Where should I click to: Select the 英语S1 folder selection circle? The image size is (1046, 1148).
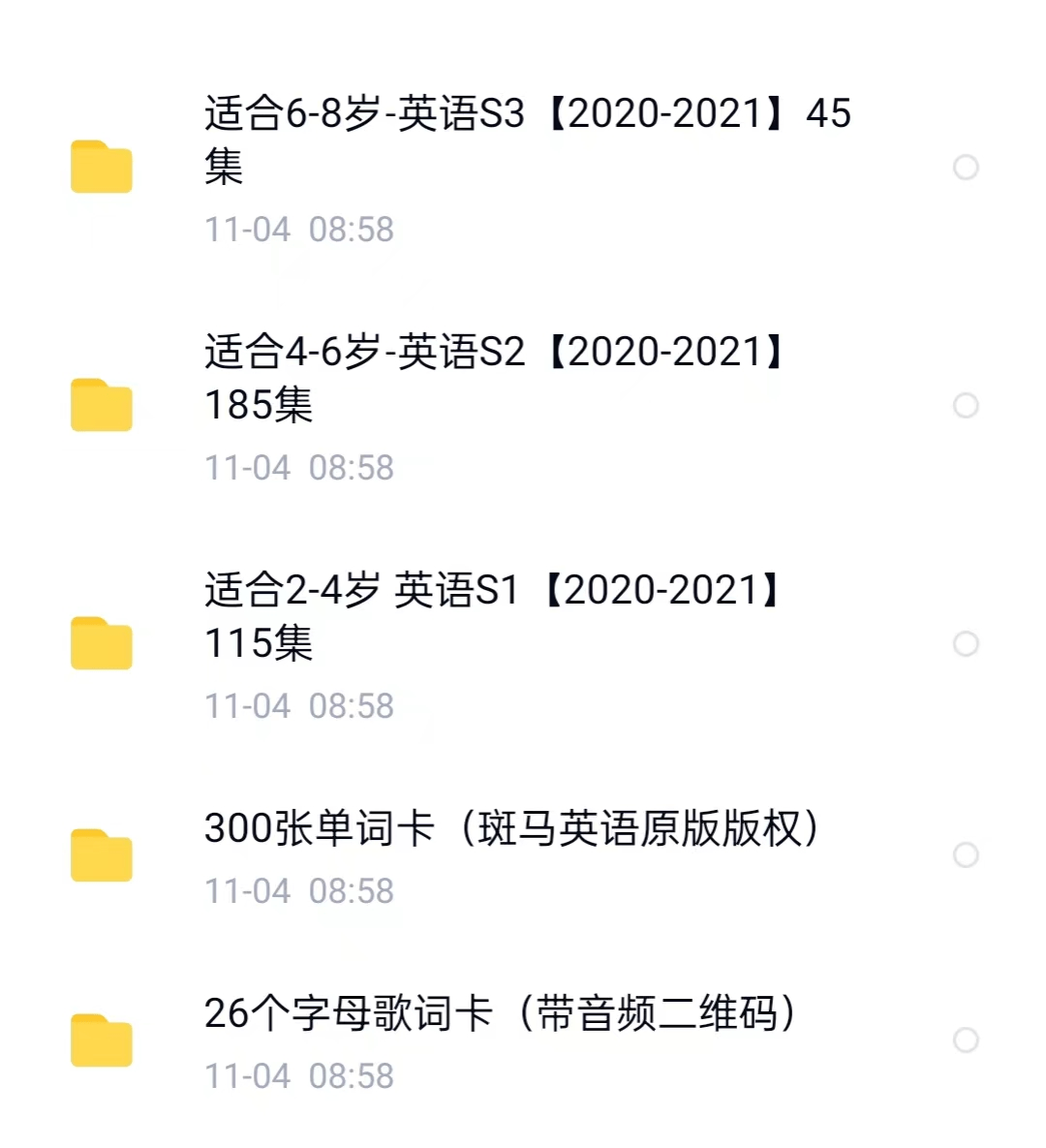pyautogui.click(x=965, y=642)
